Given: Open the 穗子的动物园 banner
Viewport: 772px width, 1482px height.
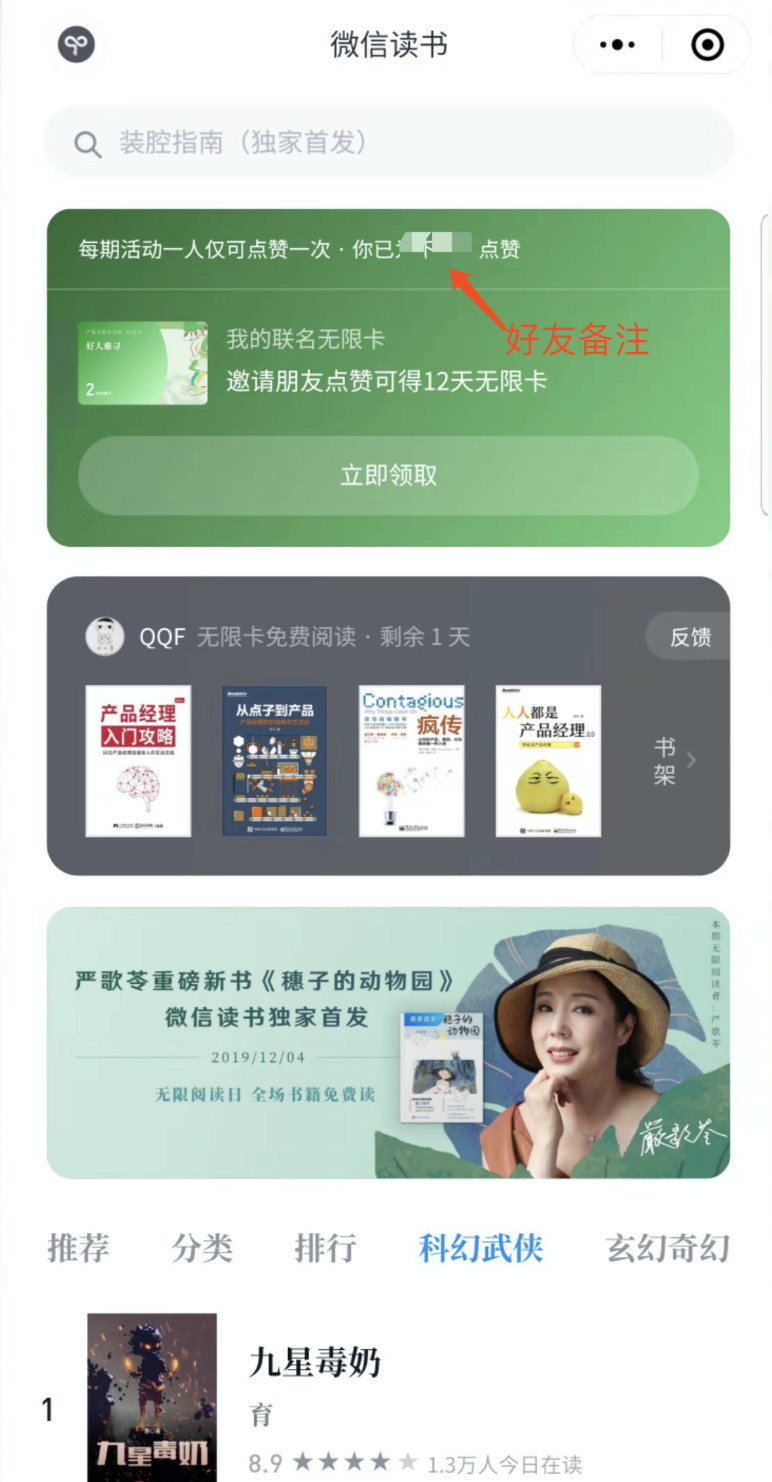Looking at the screenshot, I should pyautogui.click(x=388, y=1043).
